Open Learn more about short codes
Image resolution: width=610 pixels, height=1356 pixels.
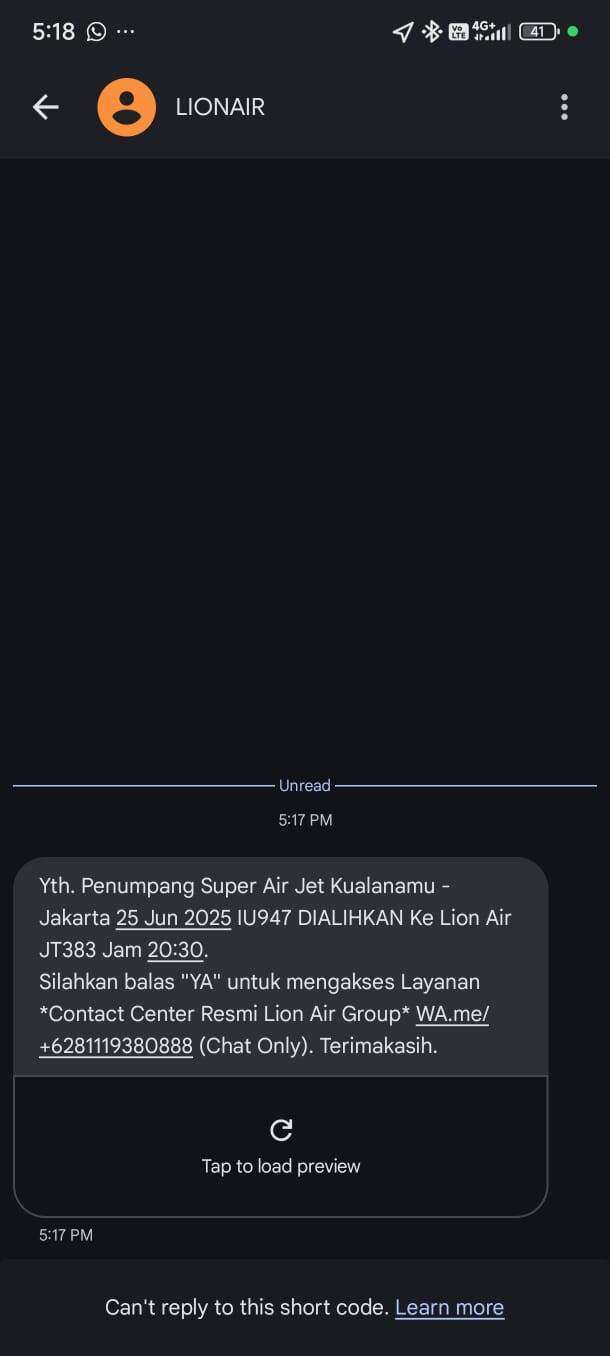[x=449, y=1307]
